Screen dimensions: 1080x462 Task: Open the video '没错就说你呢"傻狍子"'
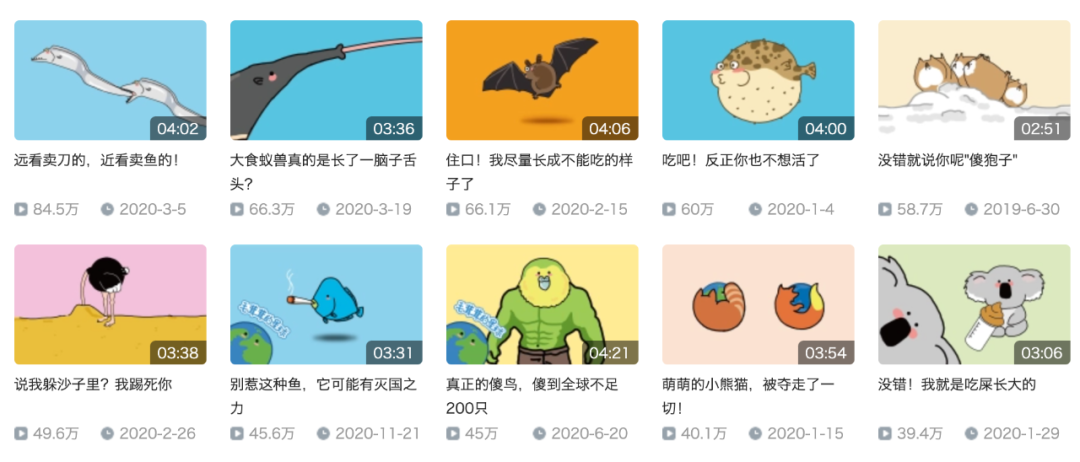[x=974, y=80]
